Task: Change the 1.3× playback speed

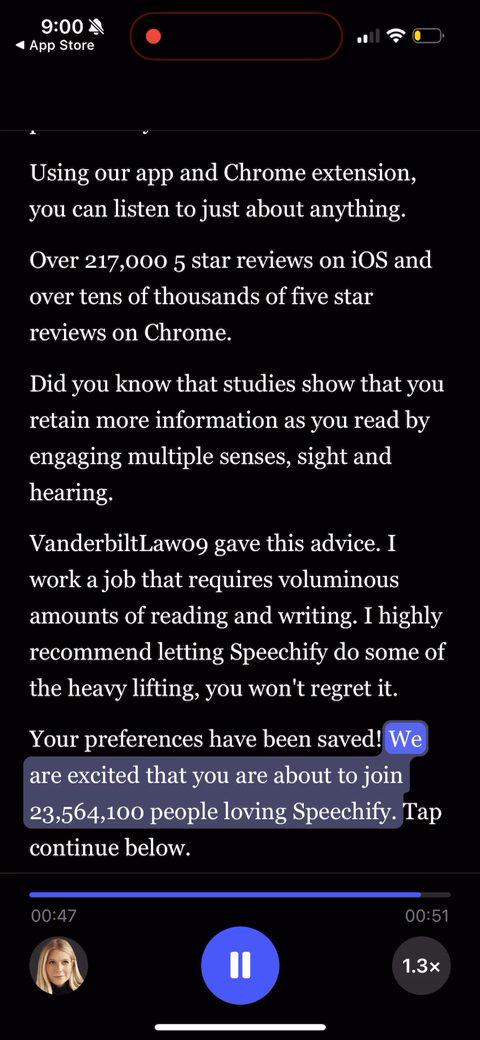Action: click(x=421, y=966)
